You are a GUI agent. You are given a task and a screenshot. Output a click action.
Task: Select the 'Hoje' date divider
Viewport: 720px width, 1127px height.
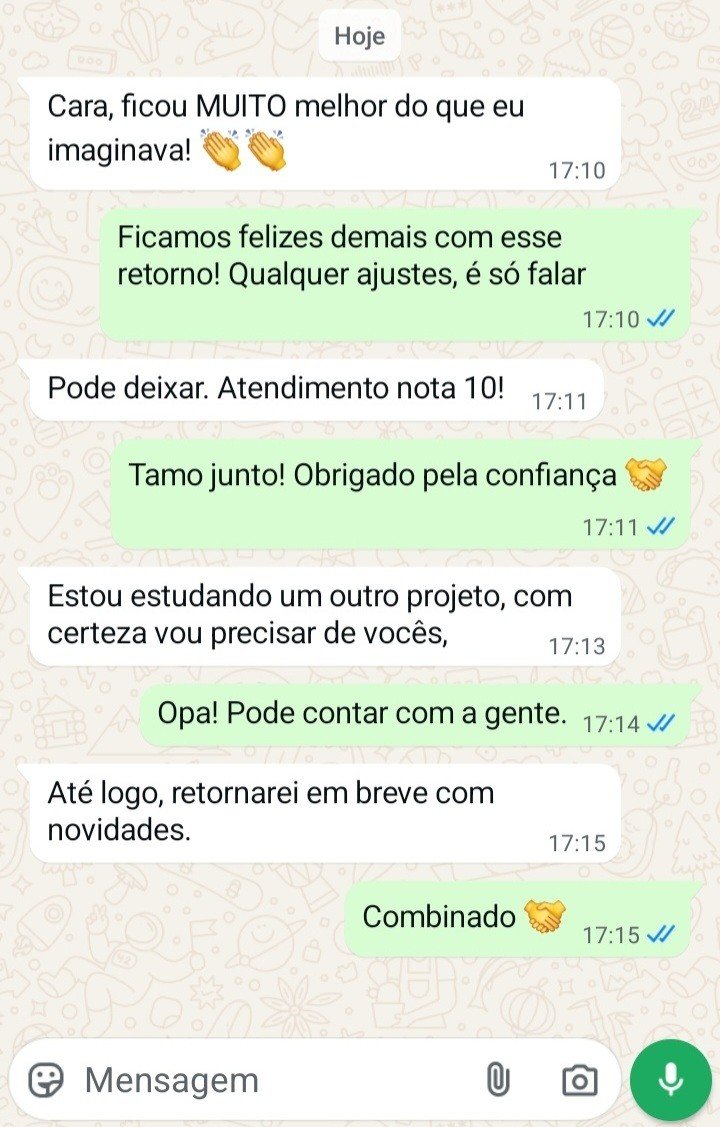coord(359,36)
